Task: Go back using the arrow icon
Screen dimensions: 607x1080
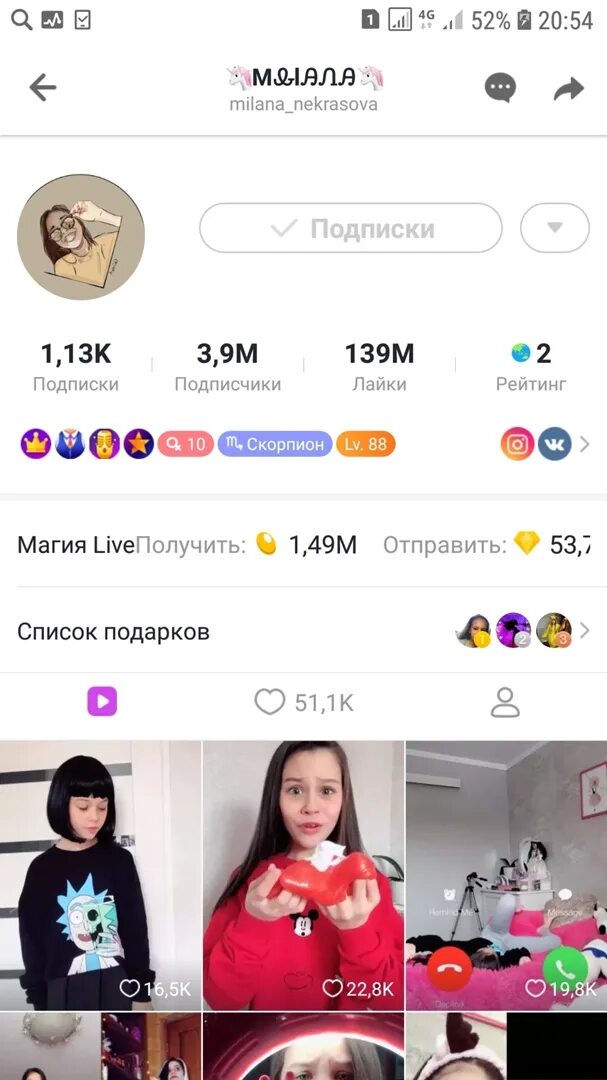Action: (x=43, y=88)
